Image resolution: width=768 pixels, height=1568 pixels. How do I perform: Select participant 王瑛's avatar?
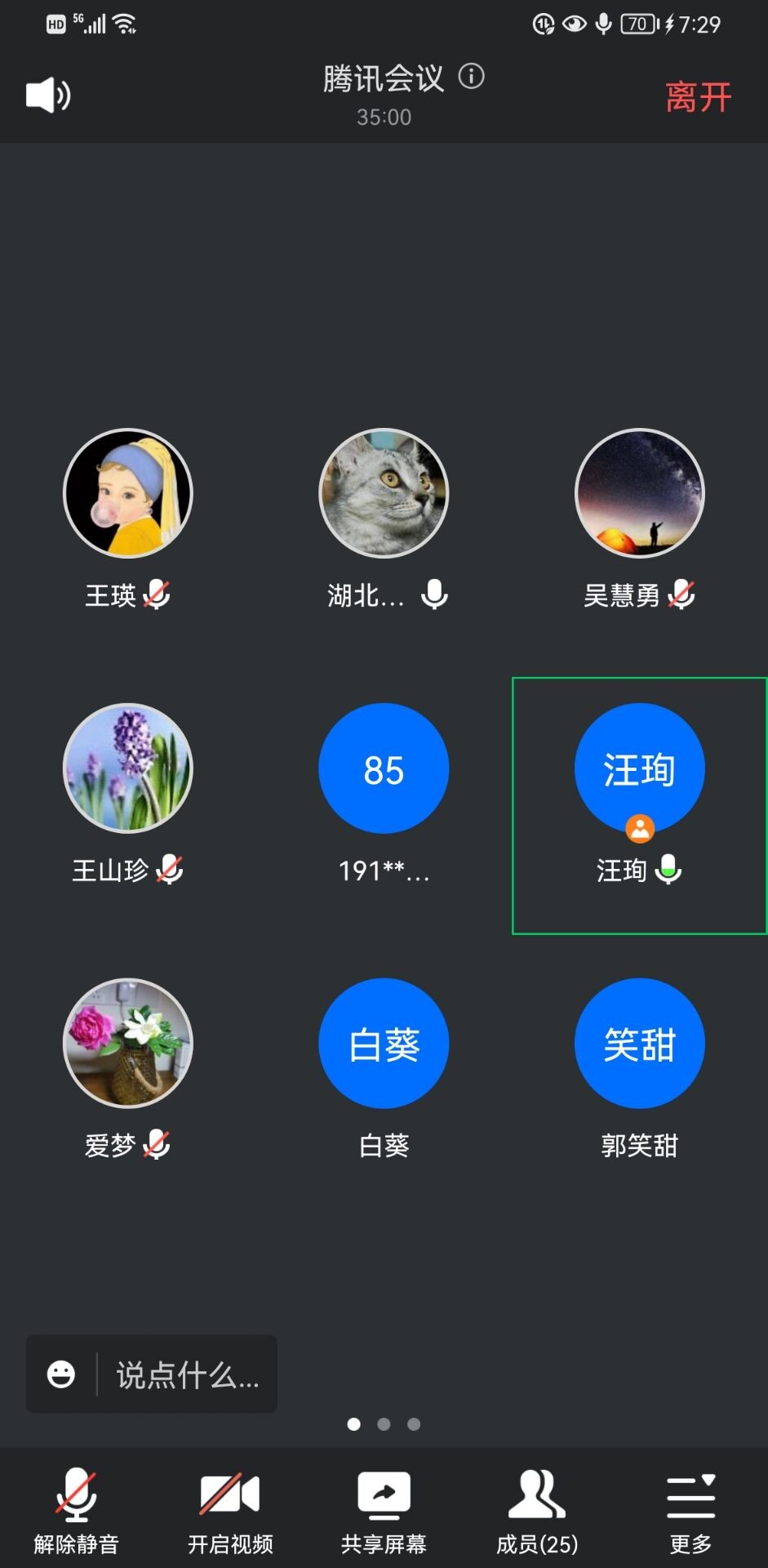(x=128, y=493)
